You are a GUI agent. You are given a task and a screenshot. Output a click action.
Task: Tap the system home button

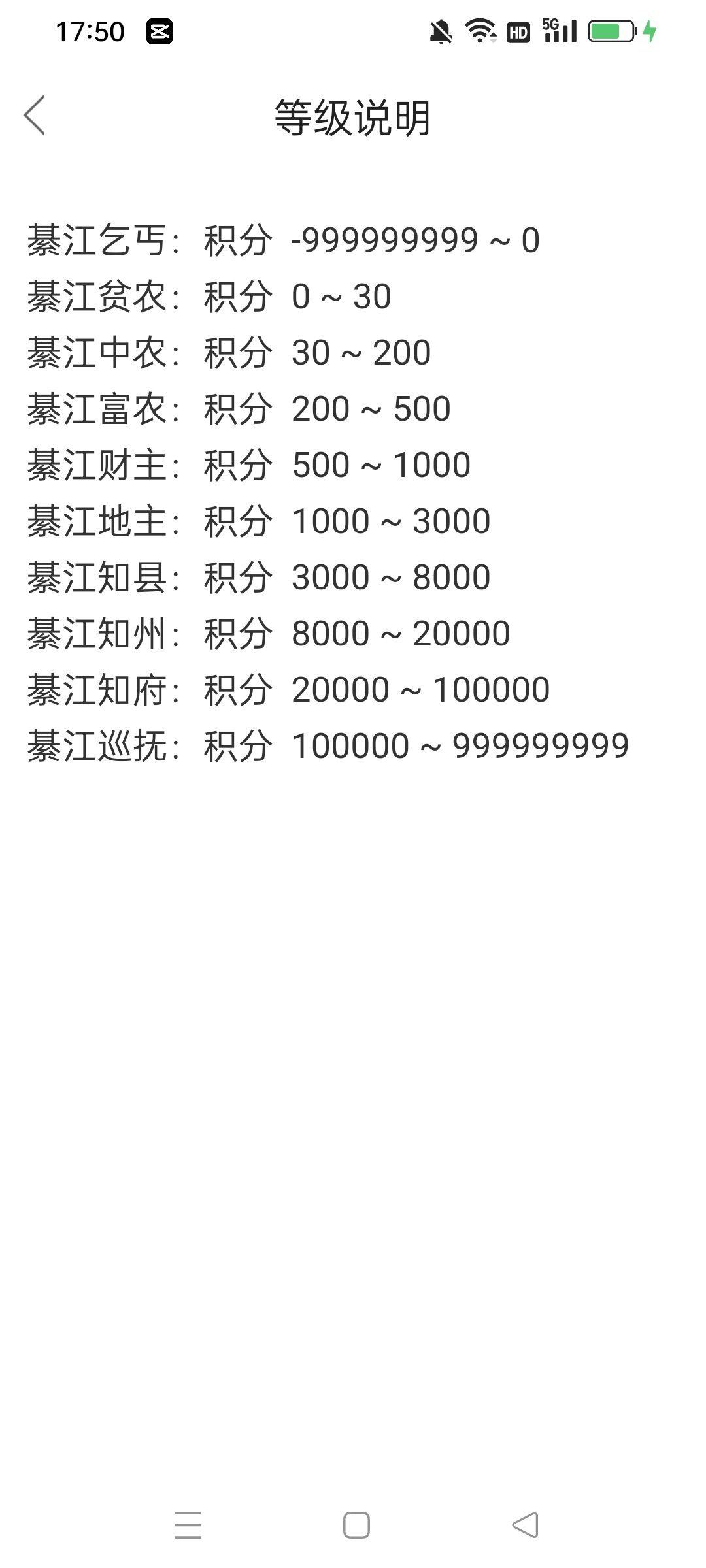(x=356, y=1526)
